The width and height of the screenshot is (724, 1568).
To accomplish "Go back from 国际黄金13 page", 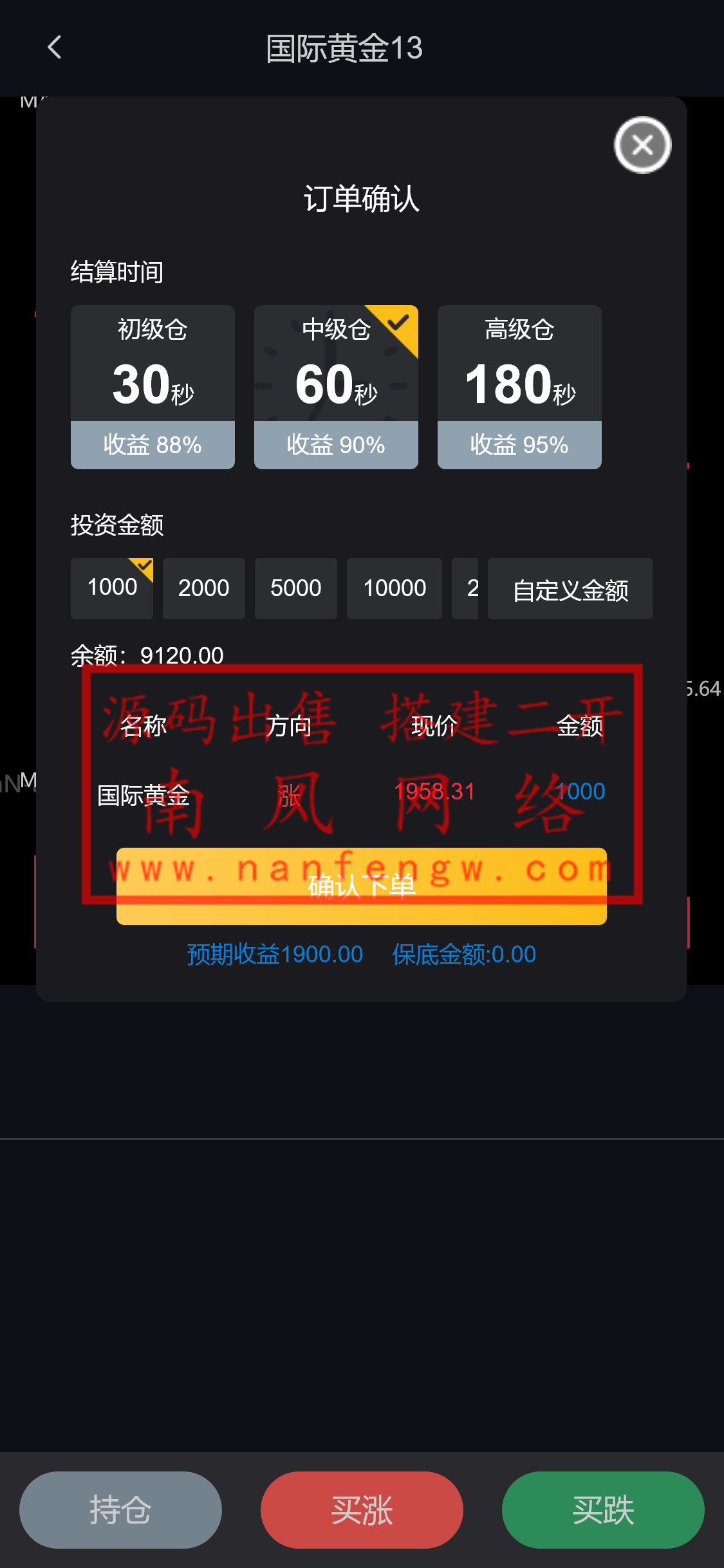I will (x=55, y=47).
